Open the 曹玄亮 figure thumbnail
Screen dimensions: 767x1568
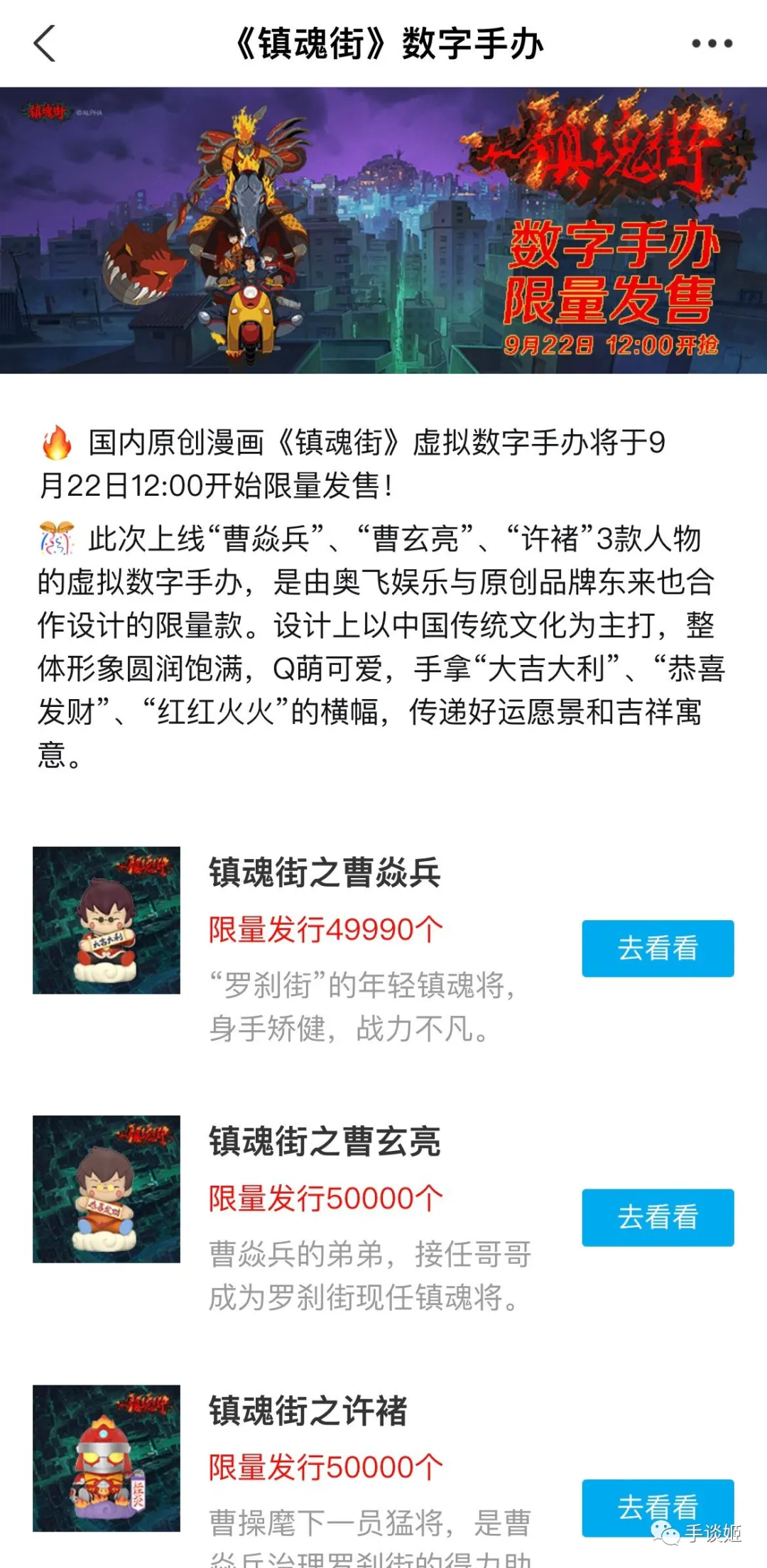click(x=107, y=1189)
